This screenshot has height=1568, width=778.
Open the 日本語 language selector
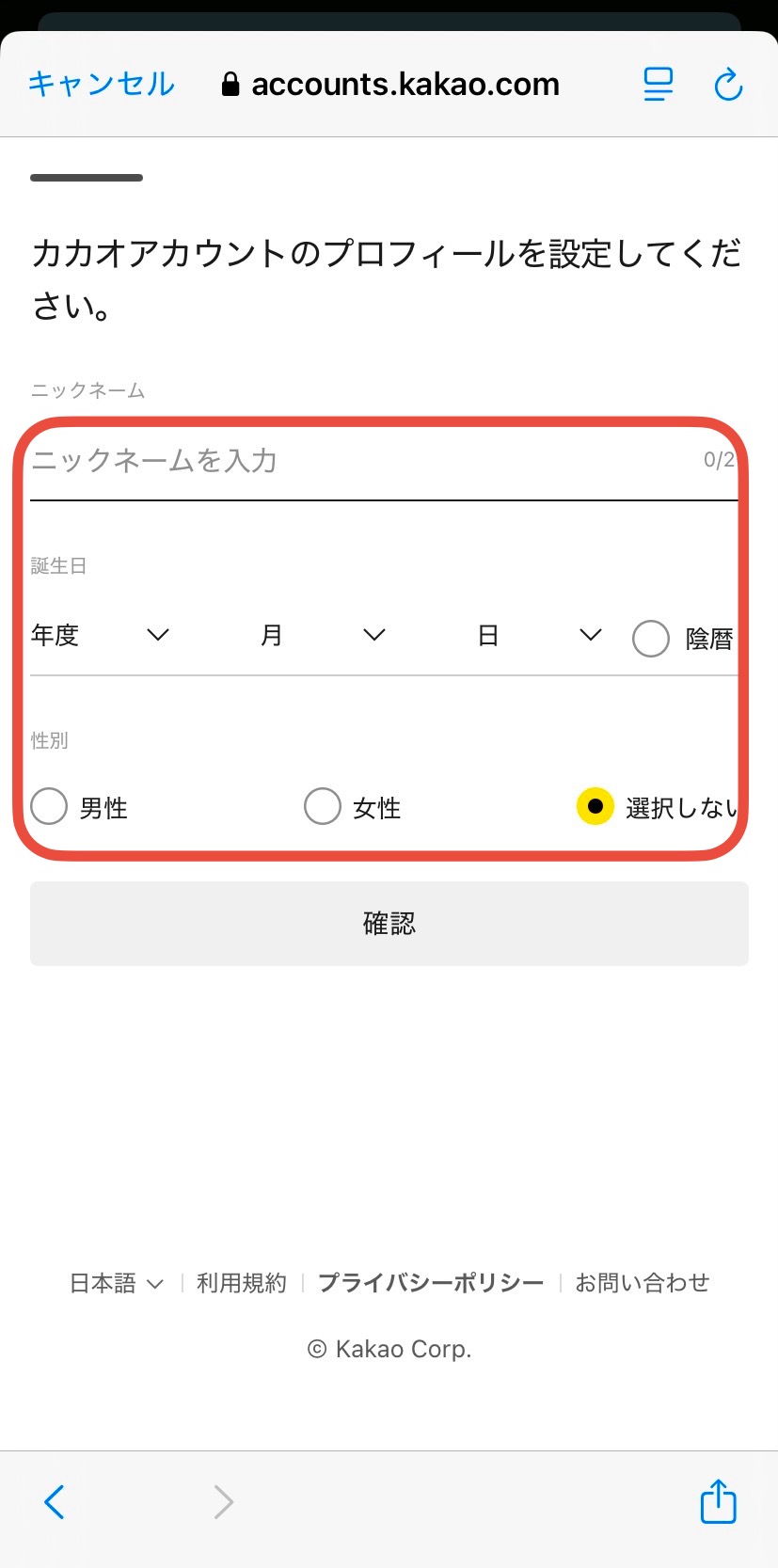coord(116,1283)
